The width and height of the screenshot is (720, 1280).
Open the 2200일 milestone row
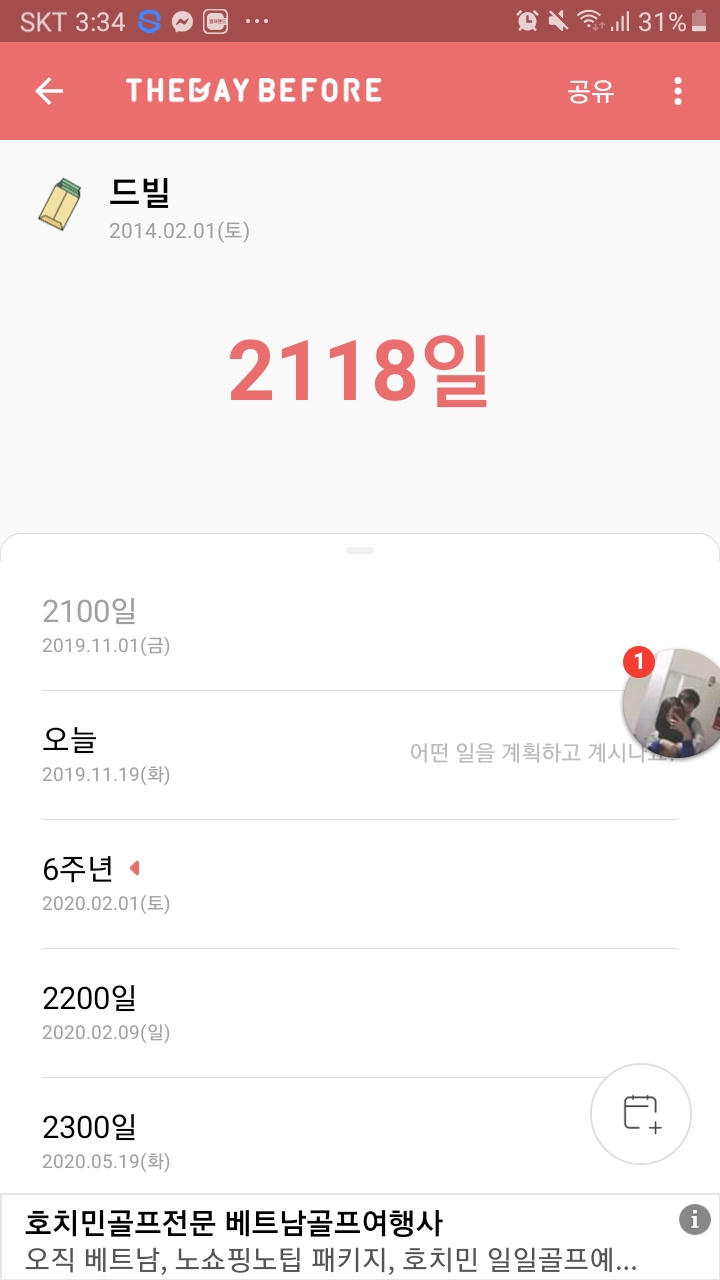(300, 1012)
